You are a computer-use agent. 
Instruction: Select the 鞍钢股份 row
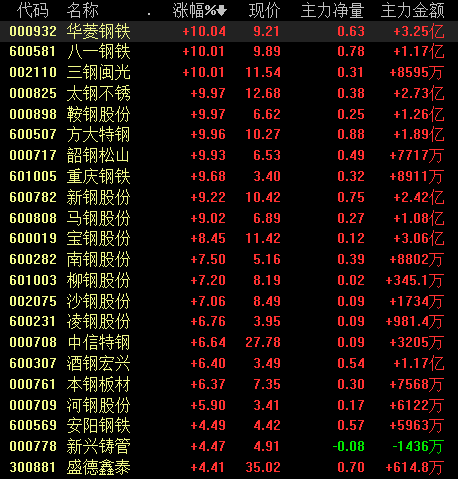[229, 114]
